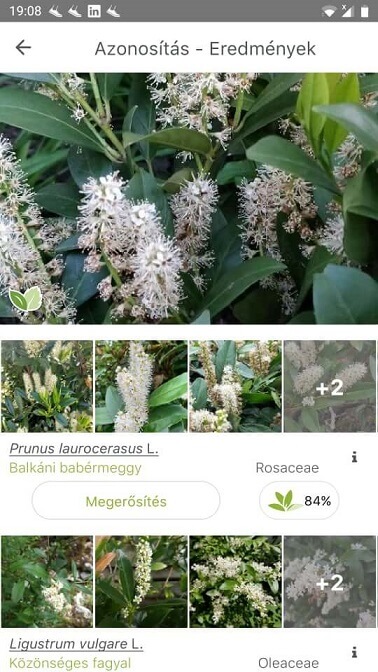Tap the Megerősítés button for Prunus laurocerasus
This screenshot has height=672, width=378.
click(x=126, y=501)
